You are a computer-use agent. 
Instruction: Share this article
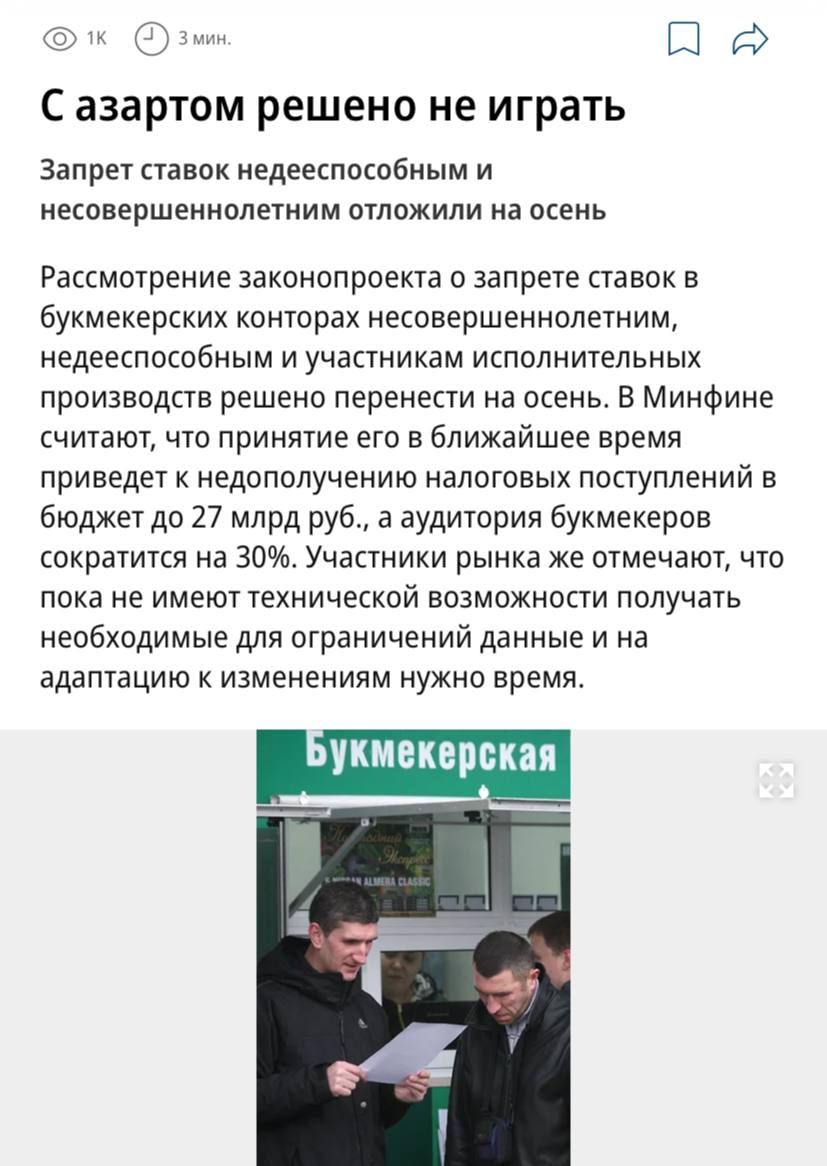point(749,40)
